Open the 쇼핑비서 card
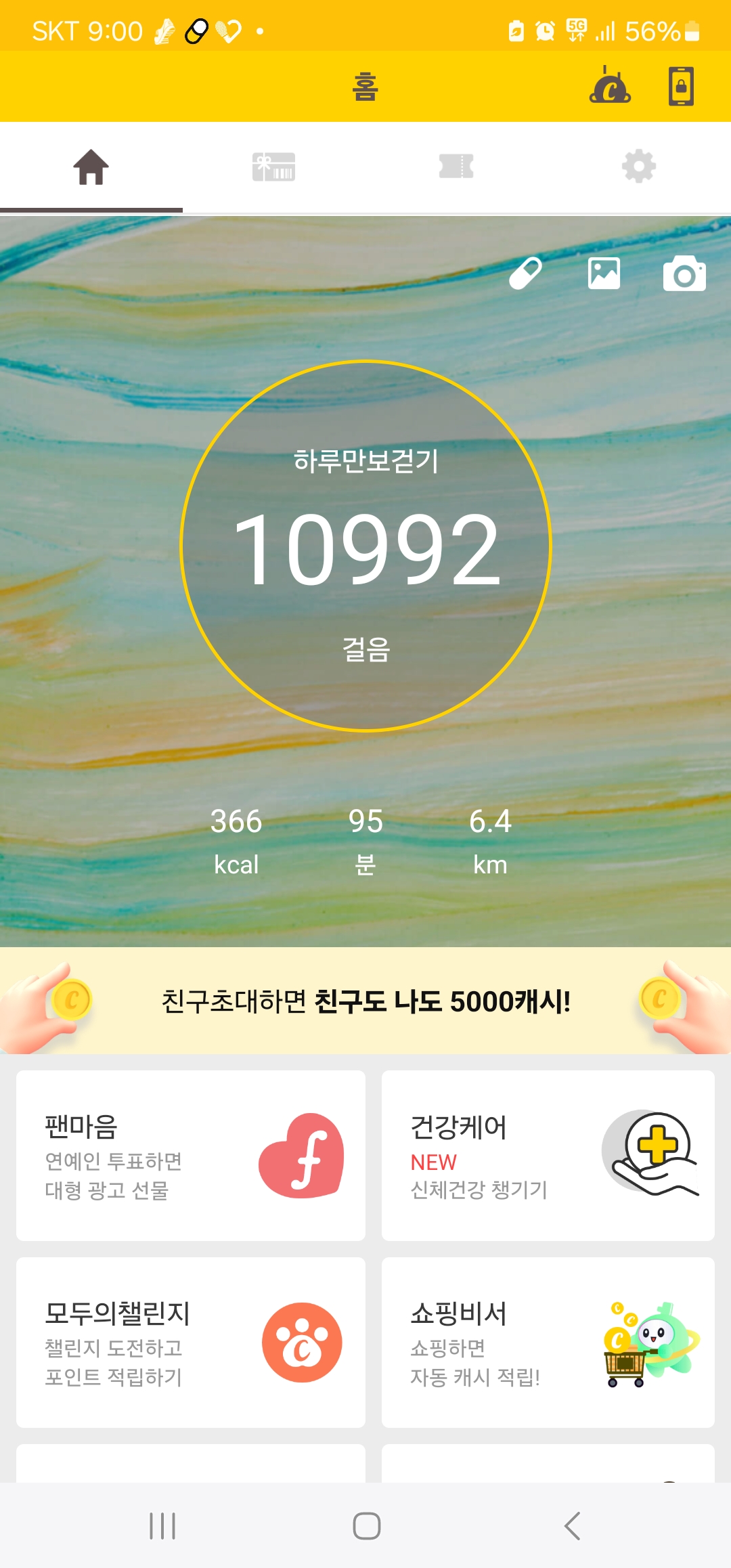The image size is (731, 1568). click(x=548, y=1343)
